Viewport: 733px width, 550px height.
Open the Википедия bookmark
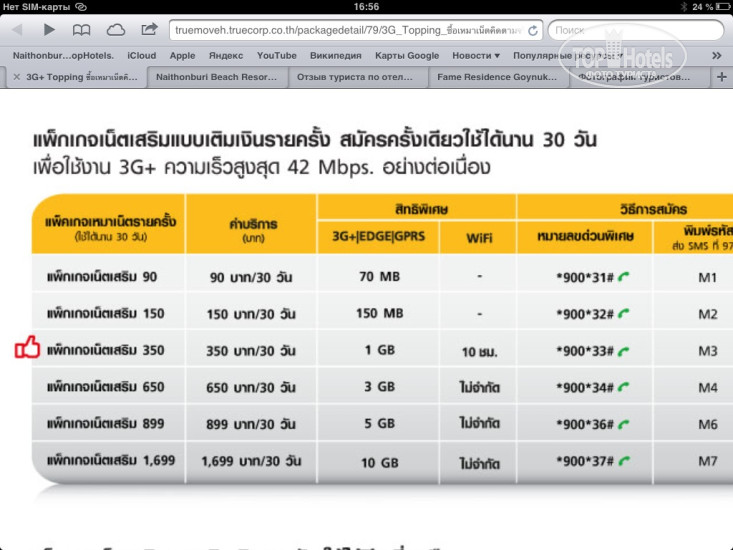coord(335,56)
